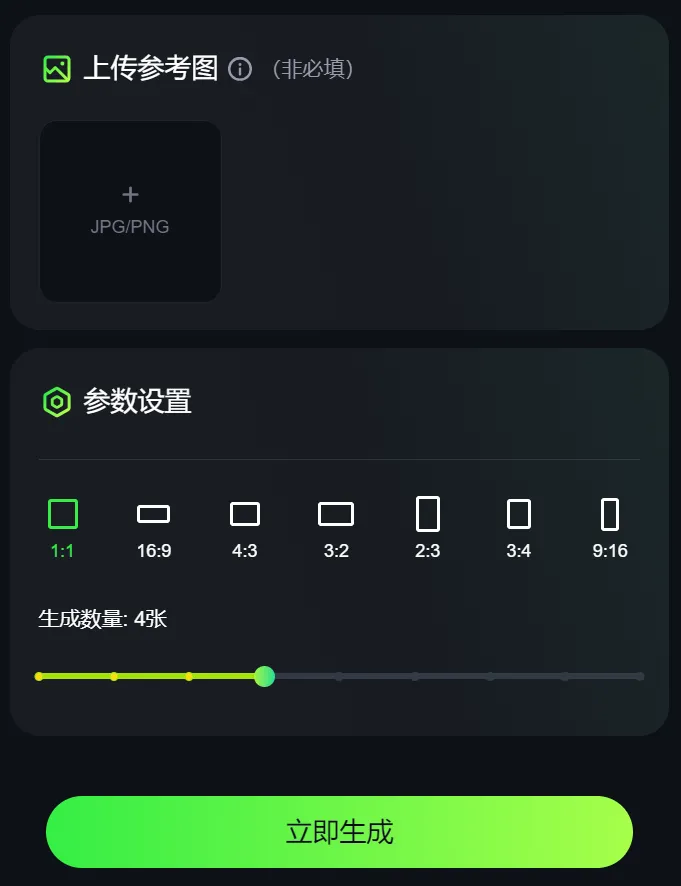Pick the 4:3 aspect ratio
Image resolution: width=681 pixels, height=886 pixels.
(245, 527)
